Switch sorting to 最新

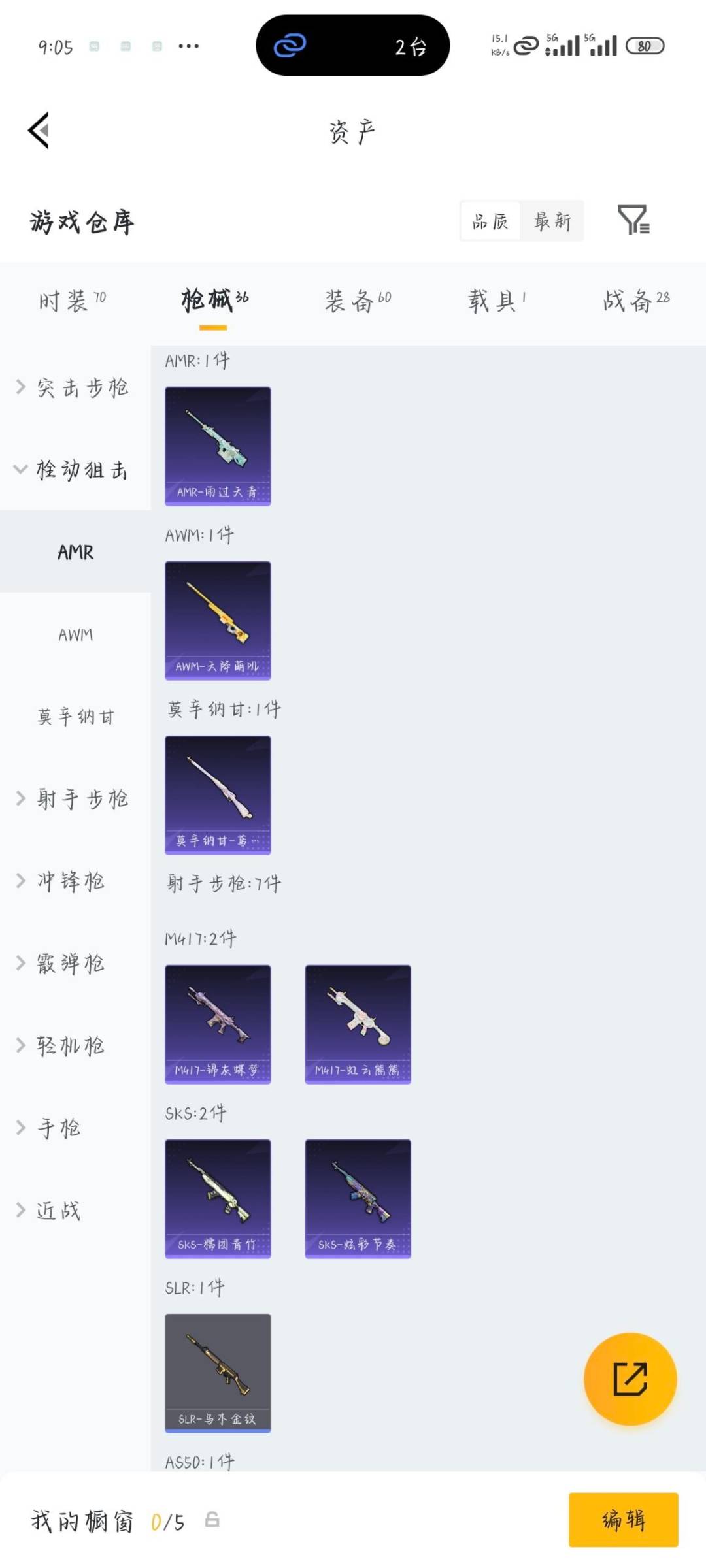click(x=552, y=221)
